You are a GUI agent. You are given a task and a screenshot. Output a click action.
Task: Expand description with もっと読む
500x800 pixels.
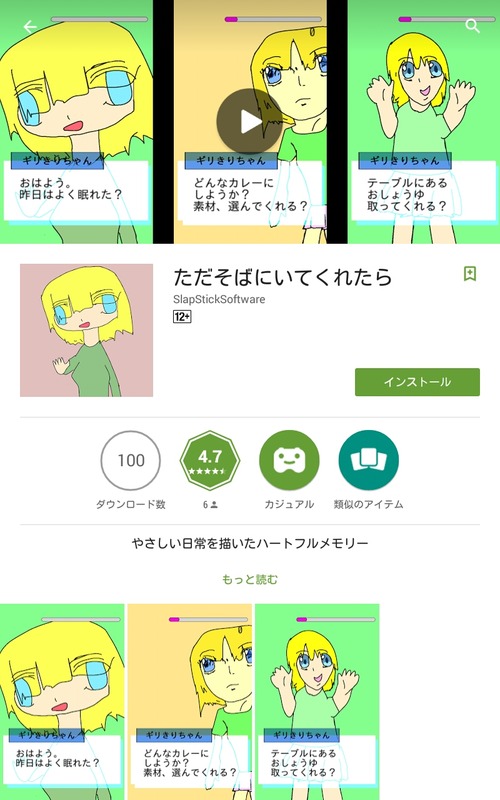point(250,580)
